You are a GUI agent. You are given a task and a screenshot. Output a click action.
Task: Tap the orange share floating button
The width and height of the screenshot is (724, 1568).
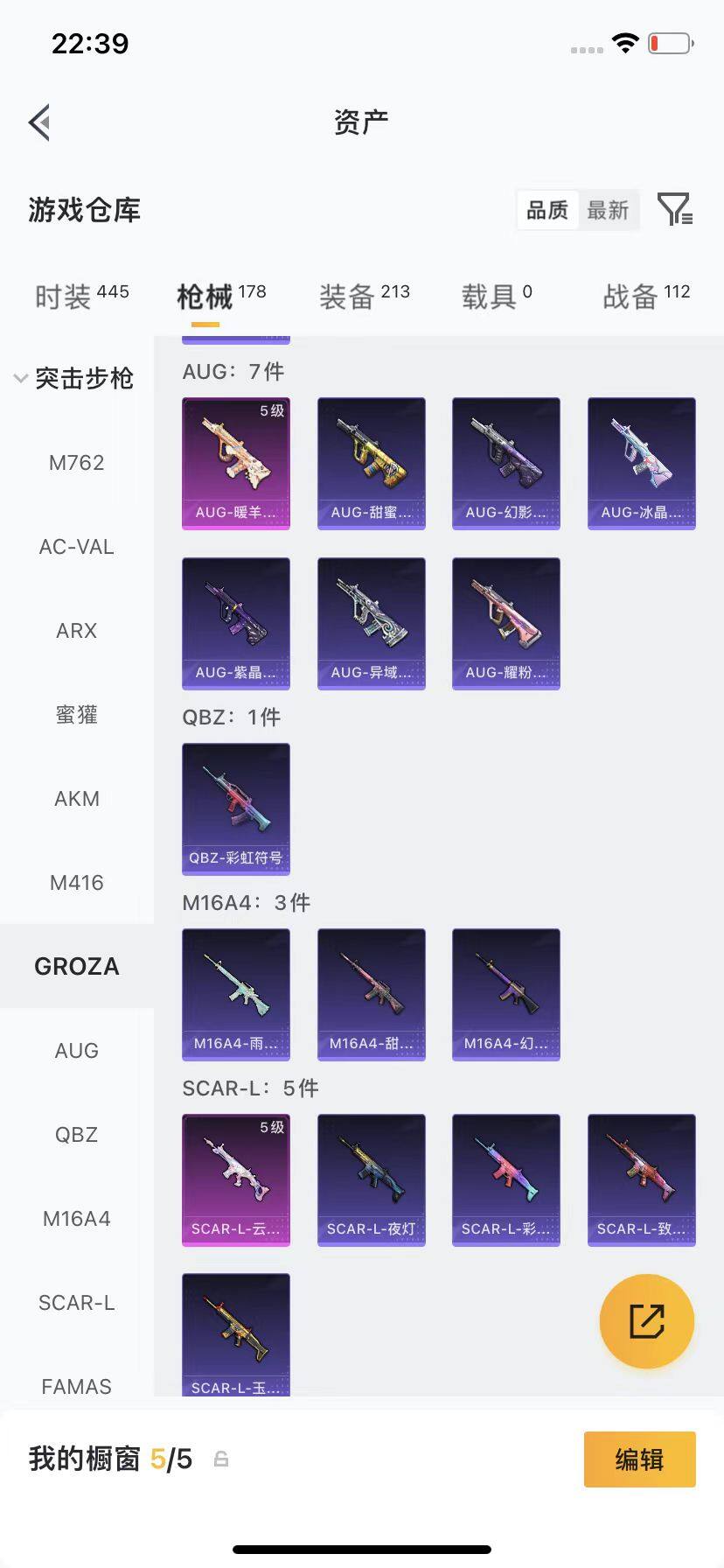click(x=647, y=1321)
